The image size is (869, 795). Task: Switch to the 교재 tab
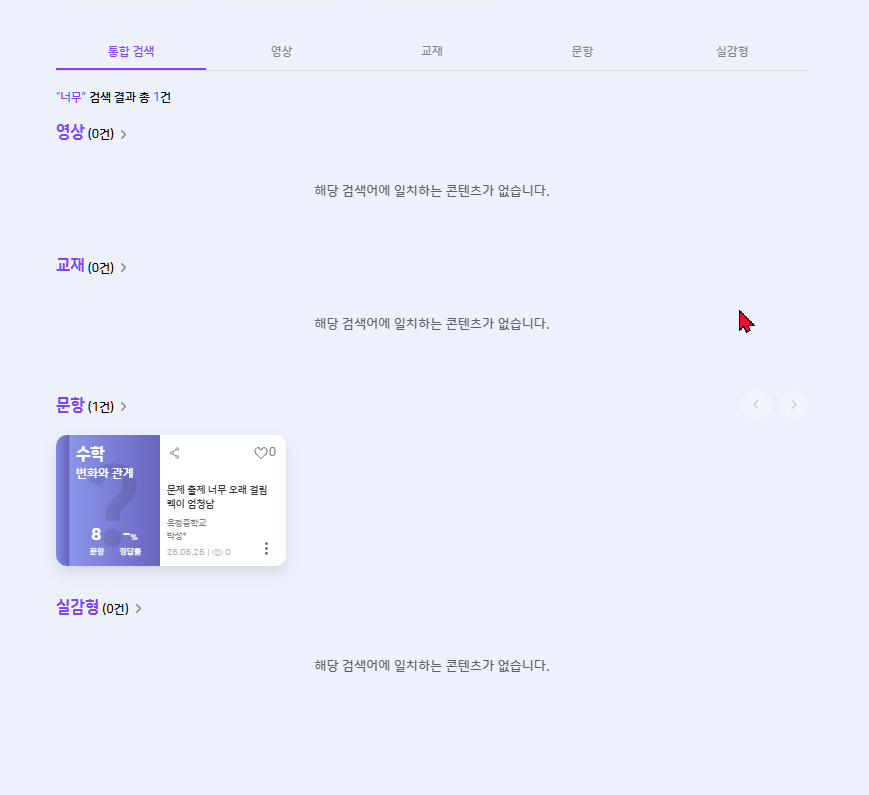click(x=432, y=51)
